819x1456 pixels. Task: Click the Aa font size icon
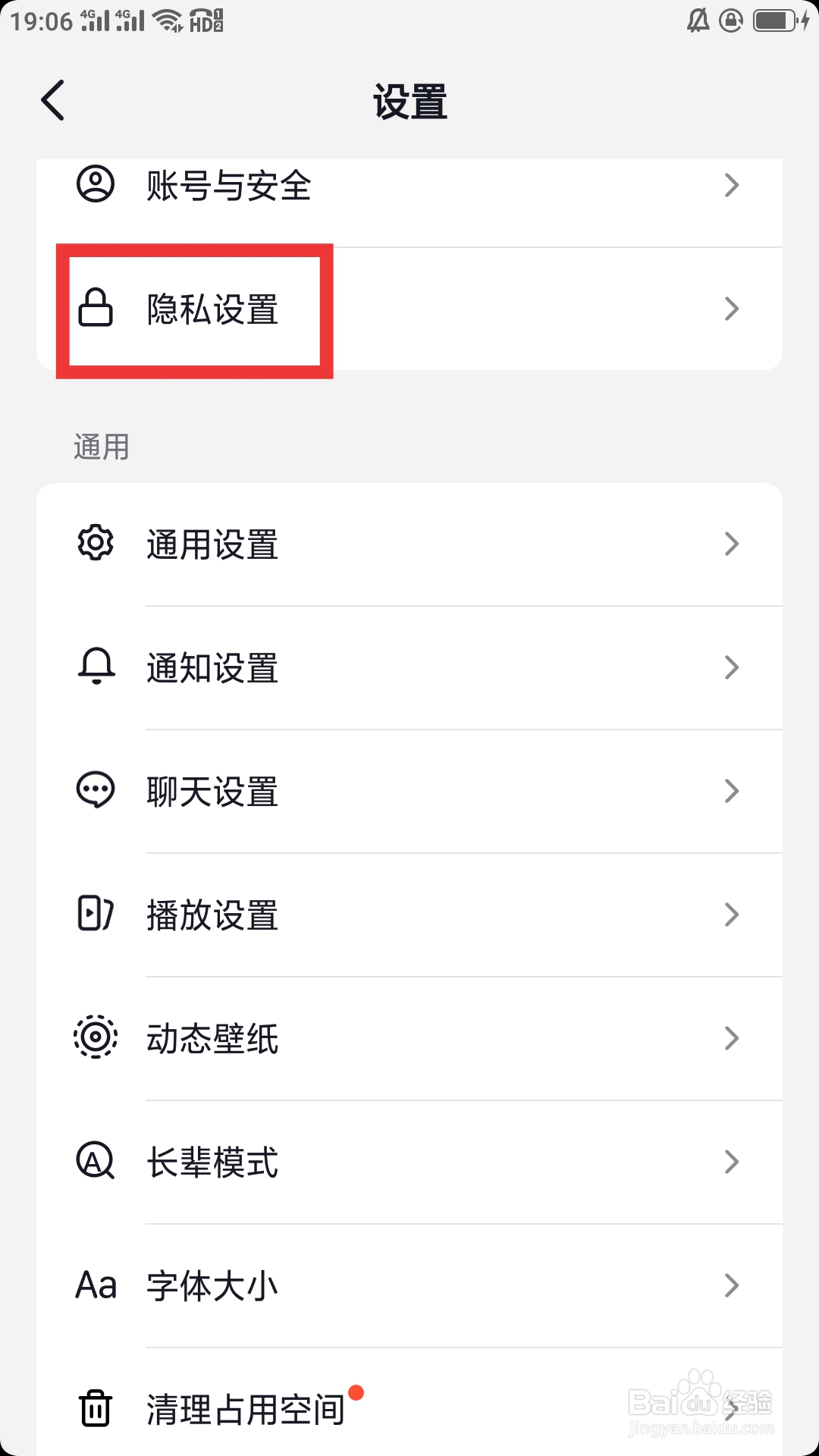pos(95,1285)
